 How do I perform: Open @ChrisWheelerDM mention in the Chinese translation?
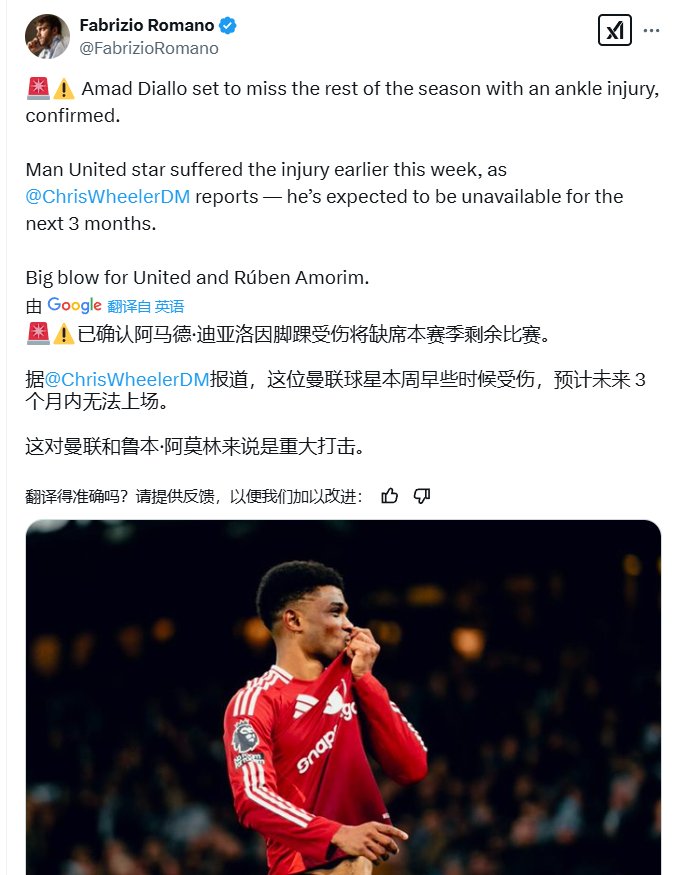[x=127, y=379]
